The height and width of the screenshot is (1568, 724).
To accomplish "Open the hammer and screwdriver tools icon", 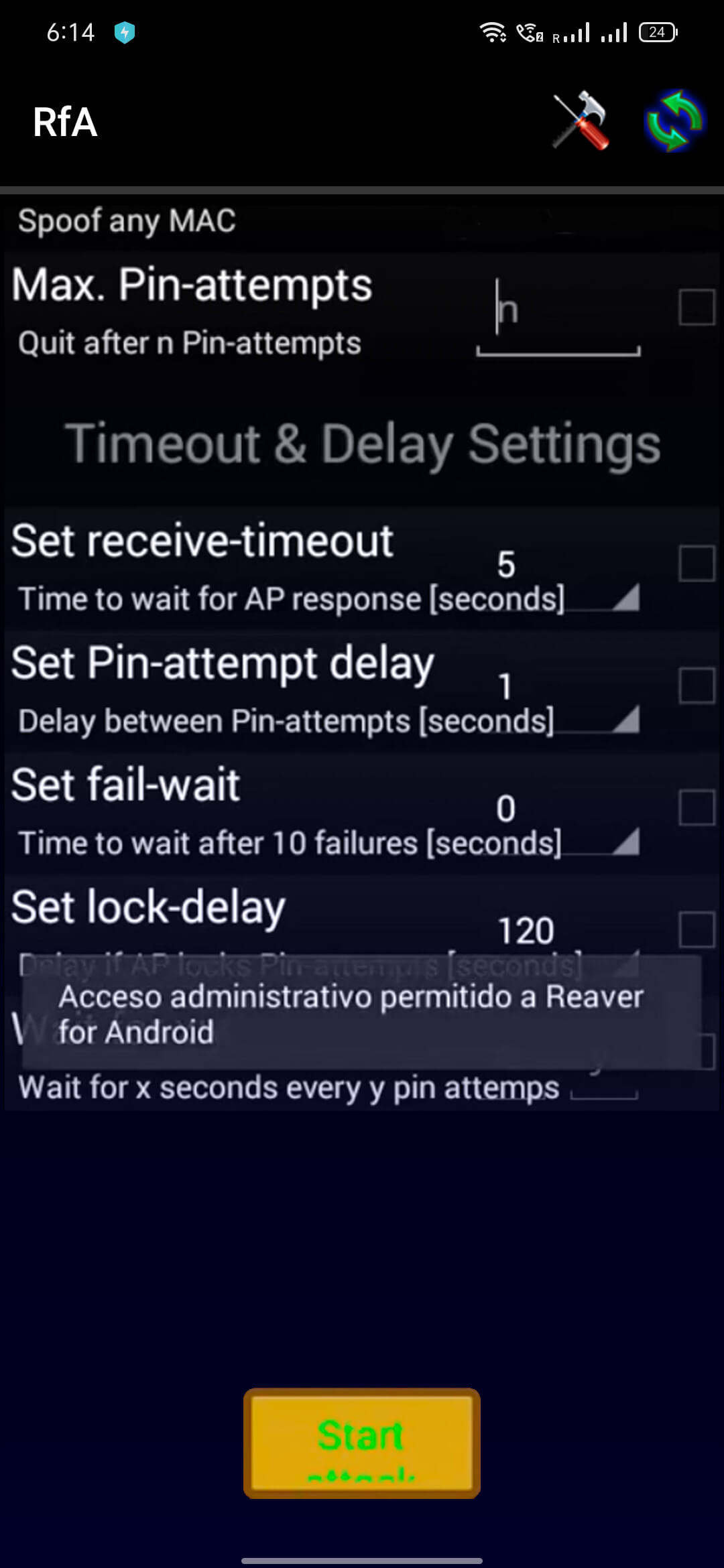I will pyautogui.click(x=581, y=121).
